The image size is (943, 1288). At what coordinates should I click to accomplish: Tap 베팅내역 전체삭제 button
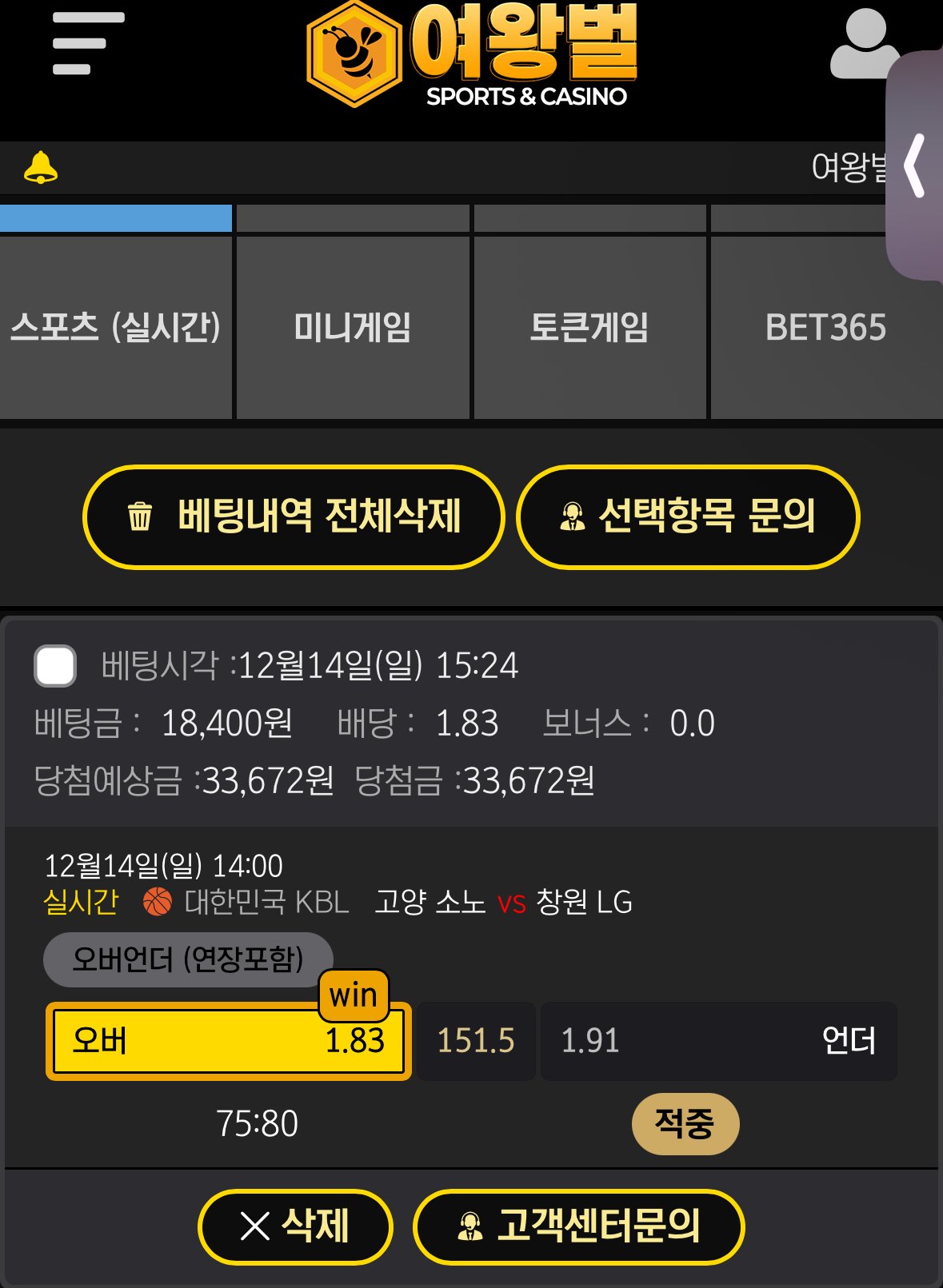tap(294, 516)
